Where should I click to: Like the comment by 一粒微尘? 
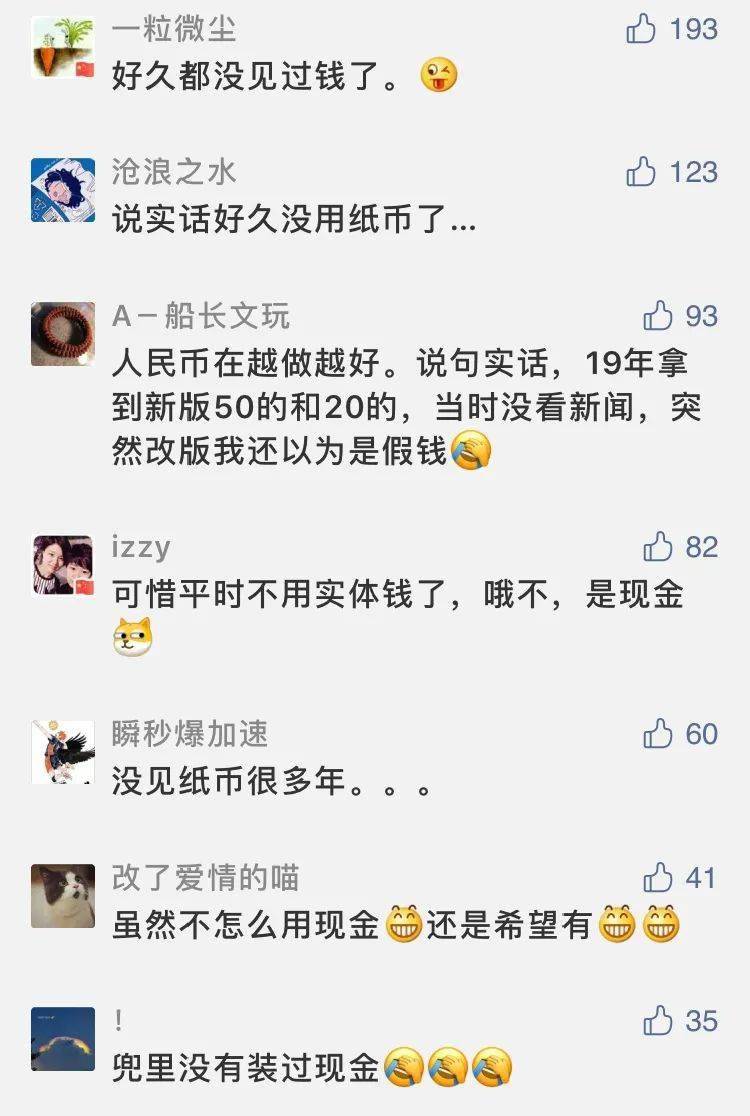point(641,30)
